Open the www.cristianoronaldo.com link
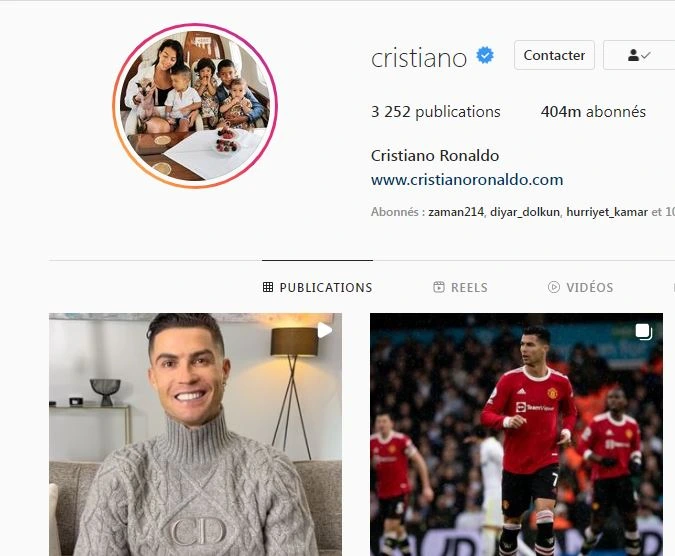675x556 pixels. [467, 180]
